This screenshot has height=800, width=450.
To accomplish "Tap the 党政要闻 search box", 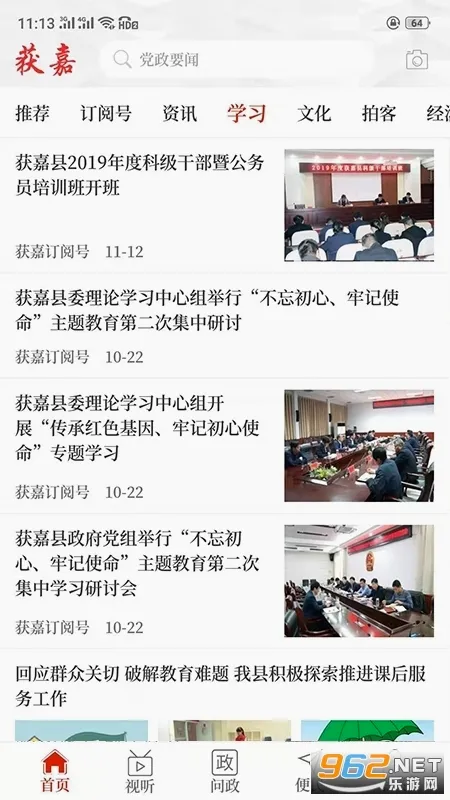I will (237, 60).
